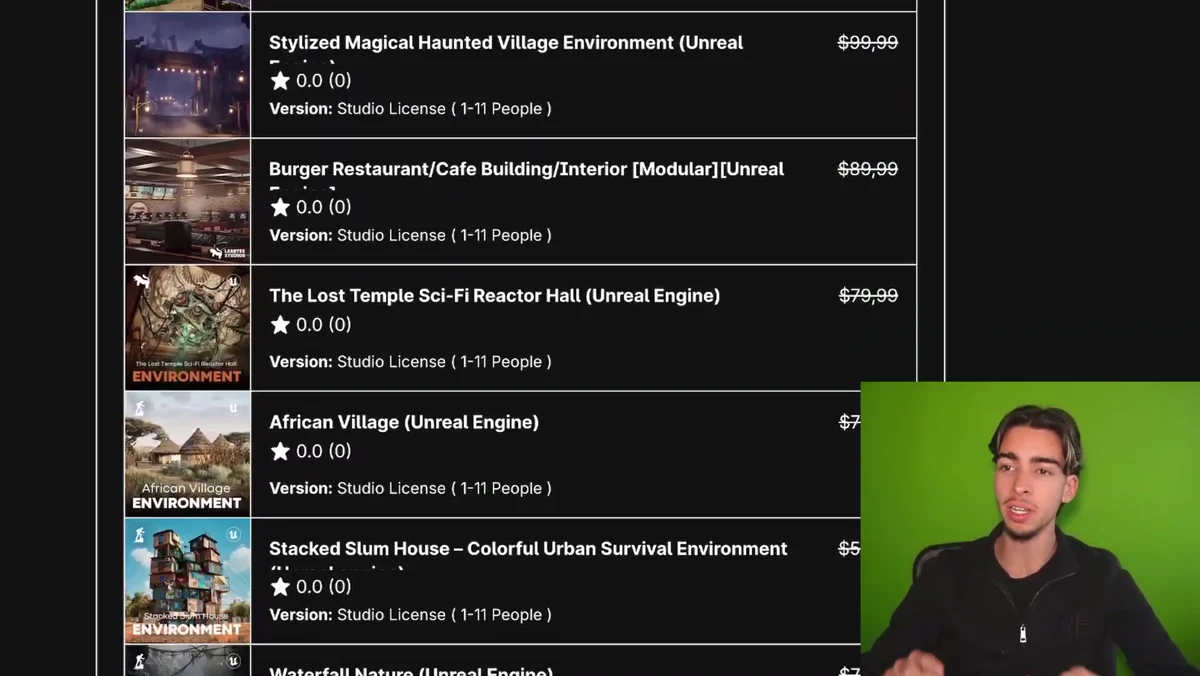View the Burger Restaurant/Cafe Building product
Viewport: 1200px width, 676px height.
point(526,169)
